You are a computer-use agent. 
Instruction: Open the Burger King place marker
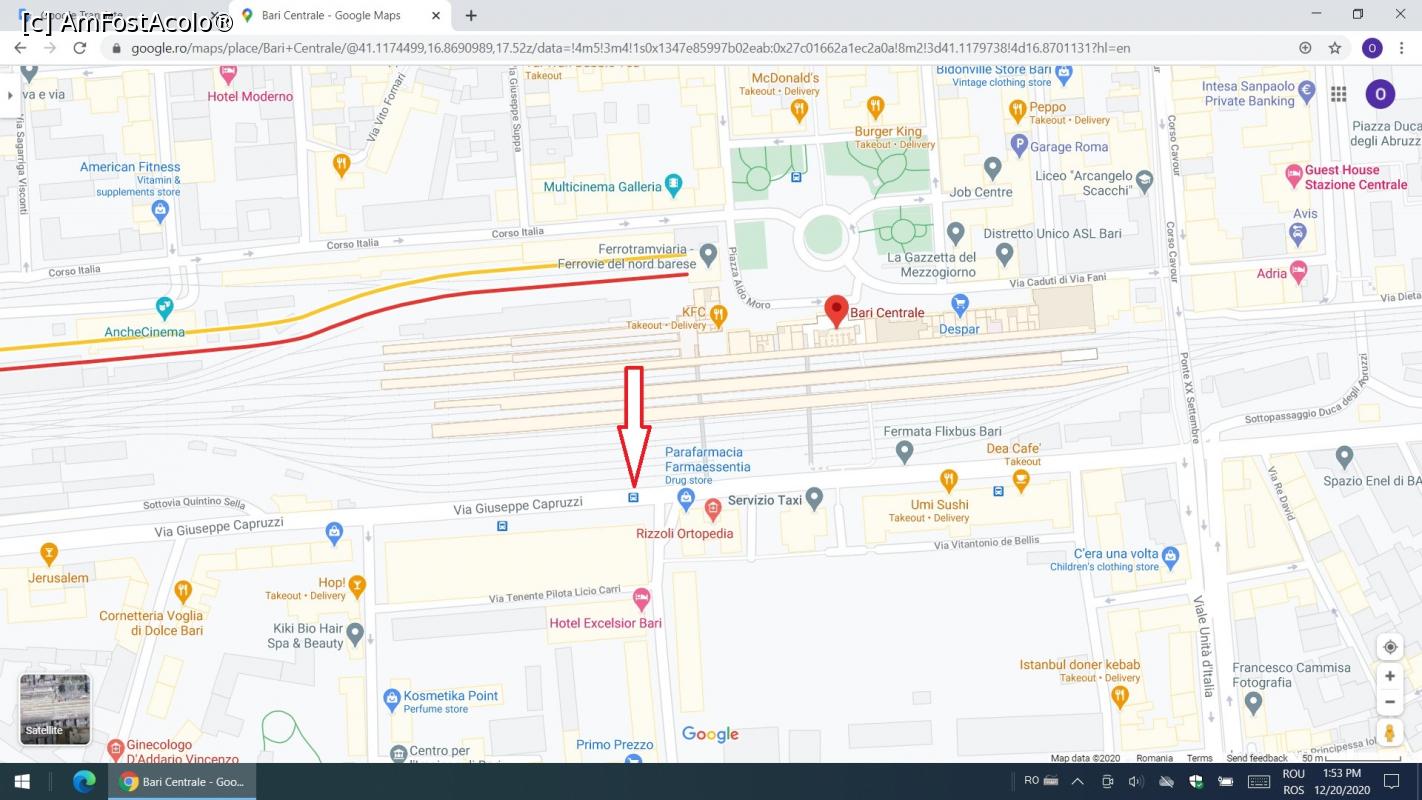[x=875, y=108]
